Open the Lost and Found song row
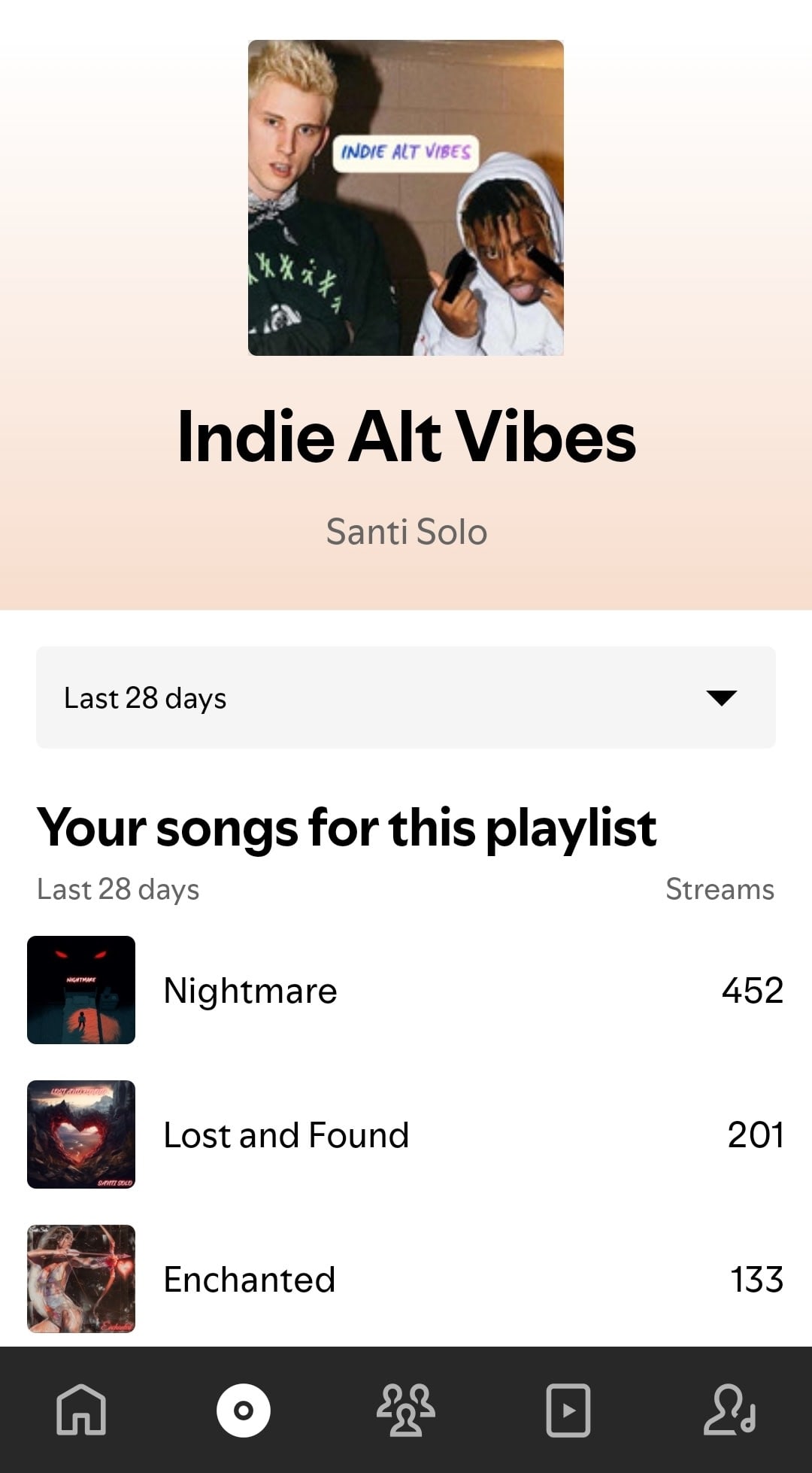 (x=406, y=1134)
